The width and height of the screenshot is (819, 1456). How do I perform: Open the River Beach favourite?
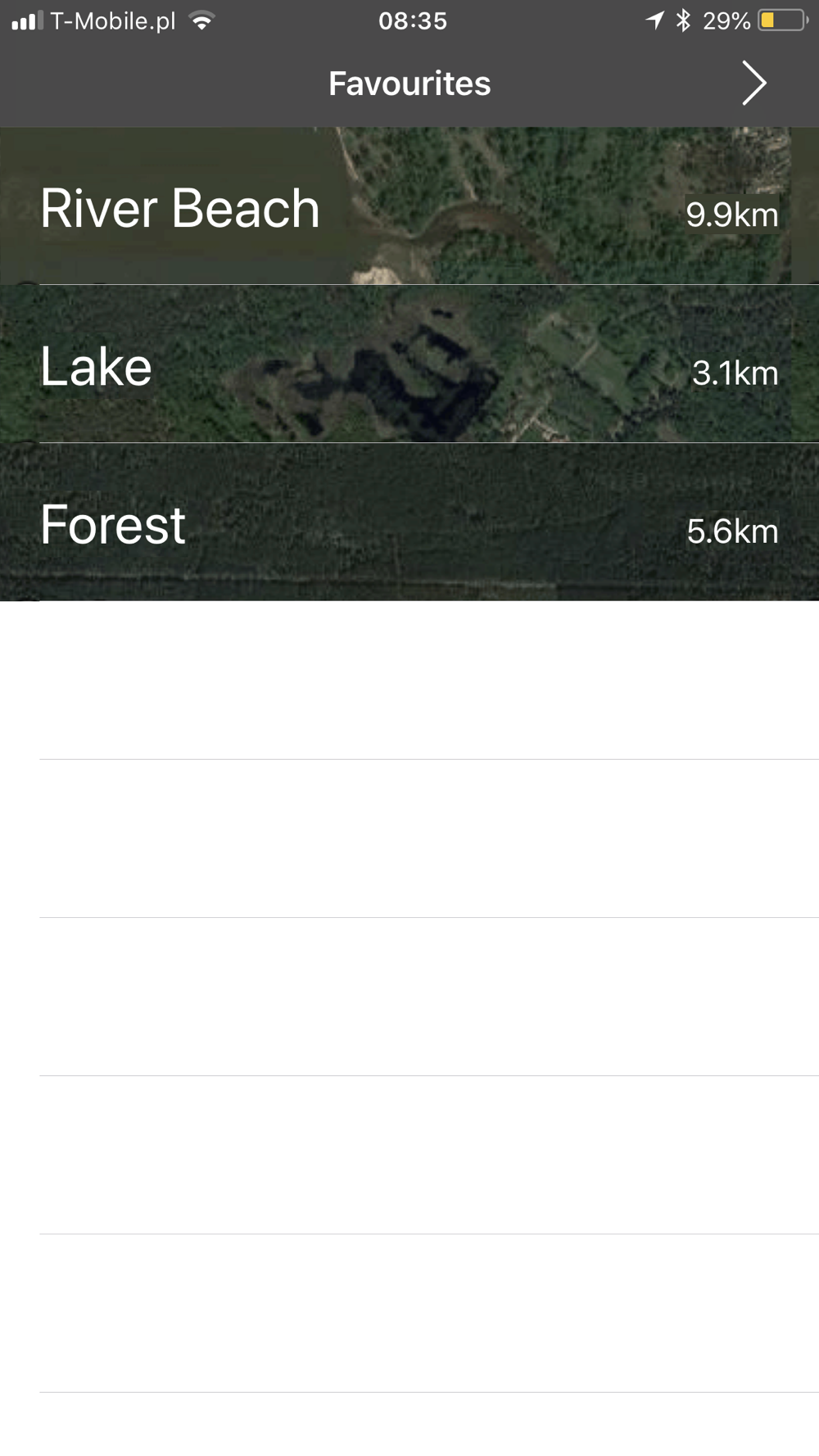click(409, 206)
